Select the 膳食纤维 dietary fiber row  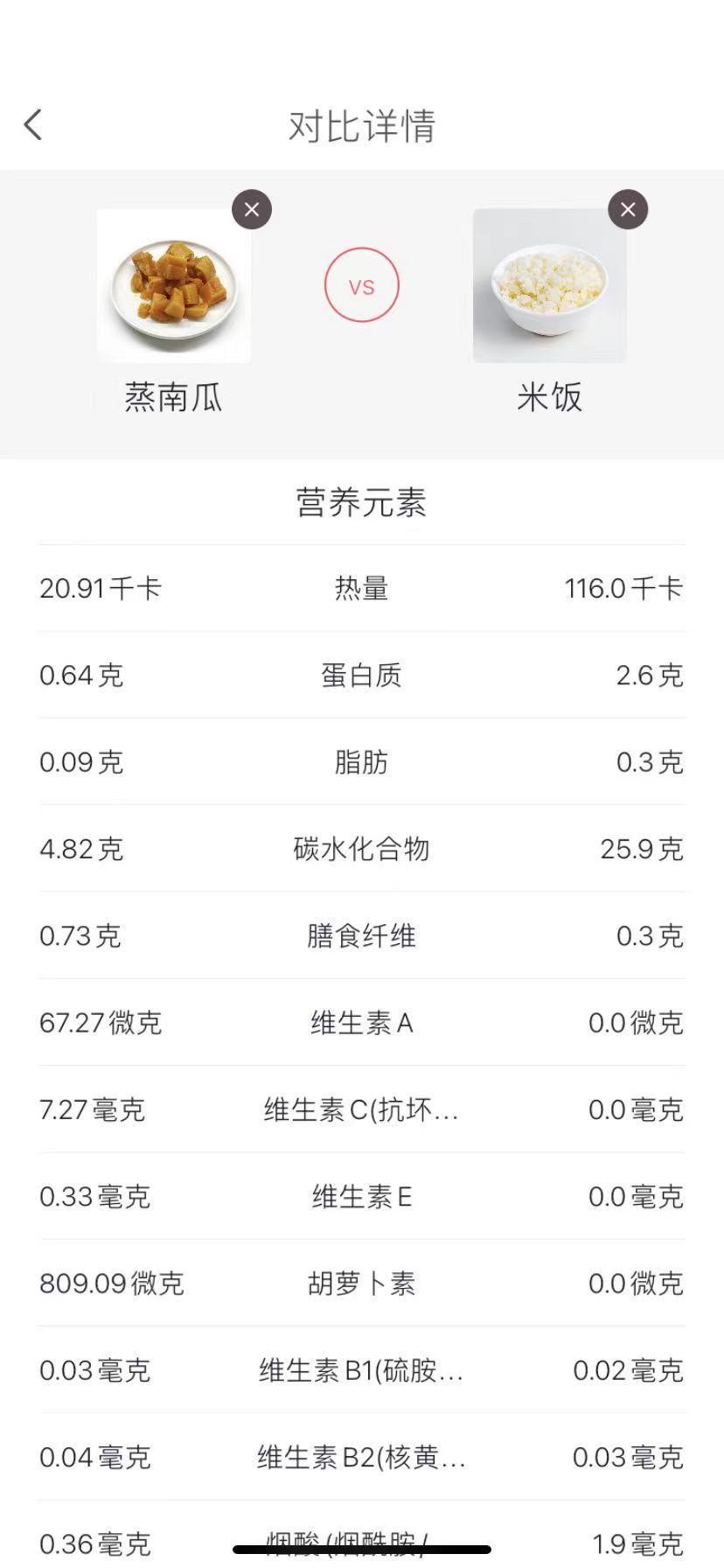(x=362, y=936)
